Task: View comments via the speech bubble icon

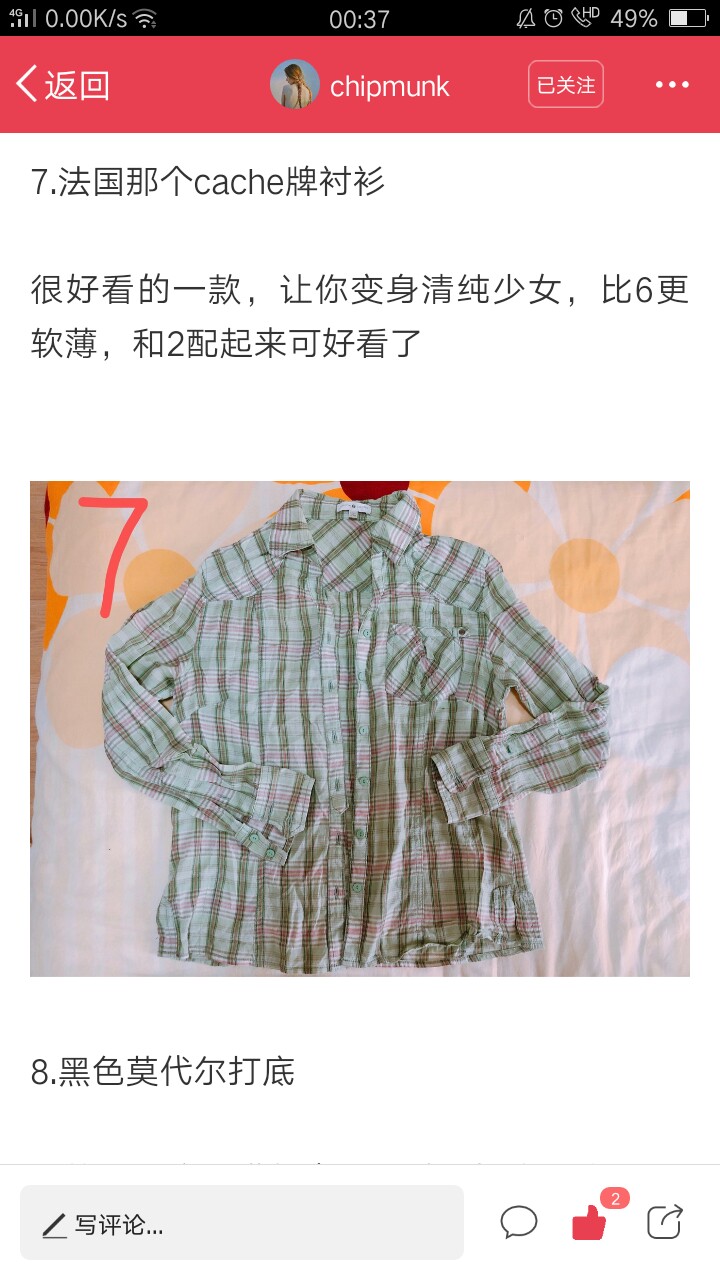Action: point(519,1222)
